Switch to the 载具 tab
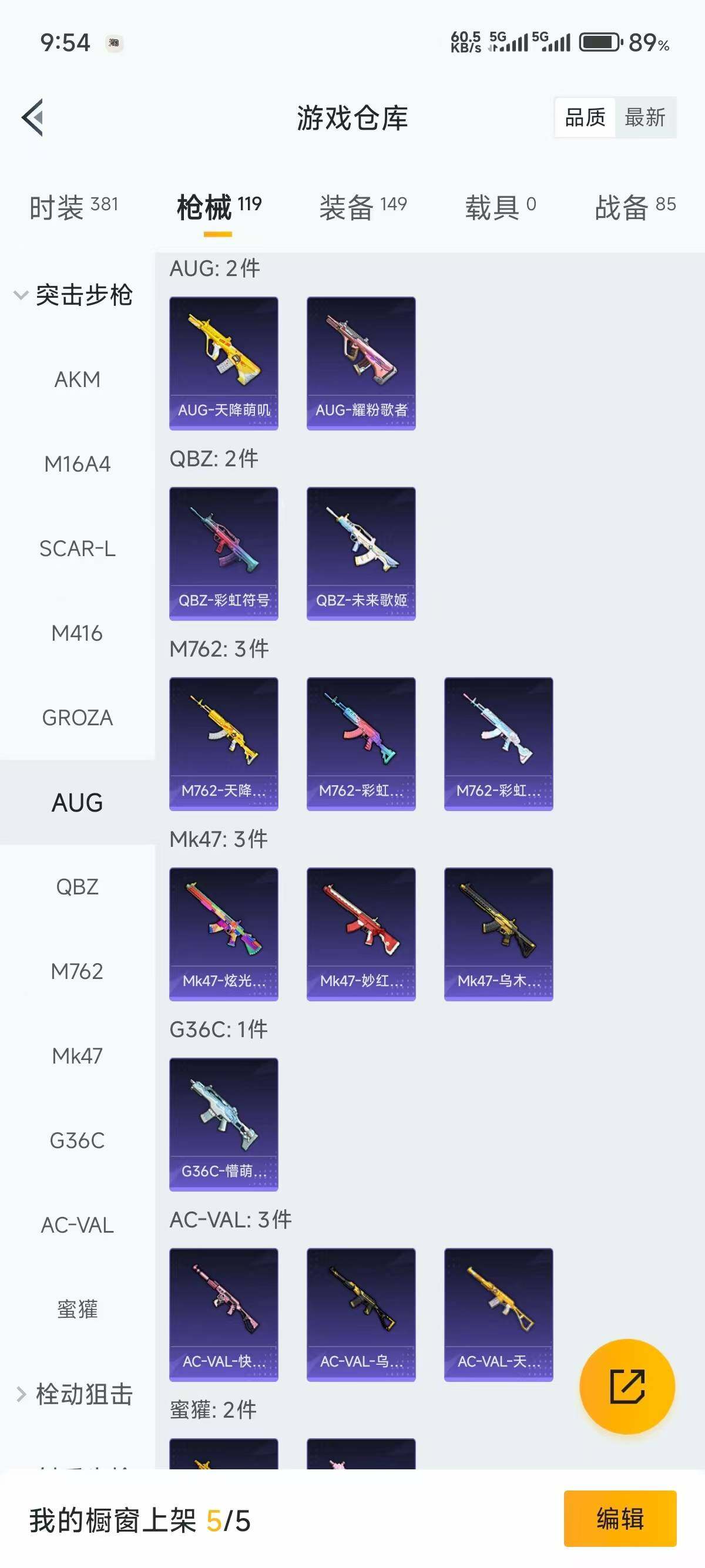The image size is (705, 1568). point(500,207)
